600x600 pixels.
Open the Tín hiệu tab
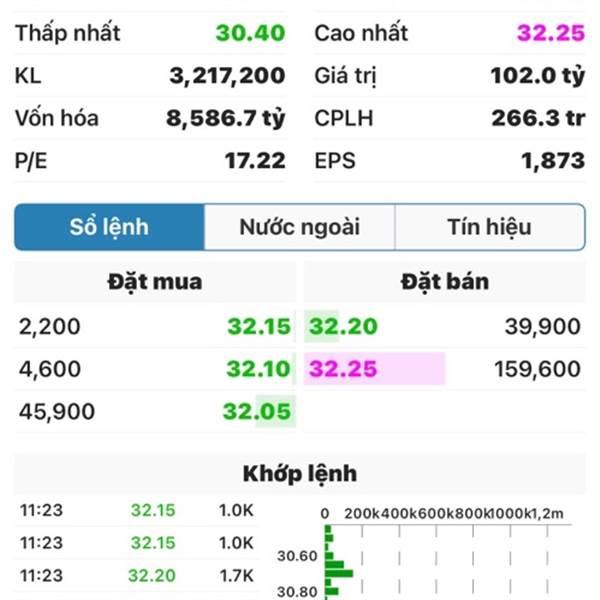489,227
